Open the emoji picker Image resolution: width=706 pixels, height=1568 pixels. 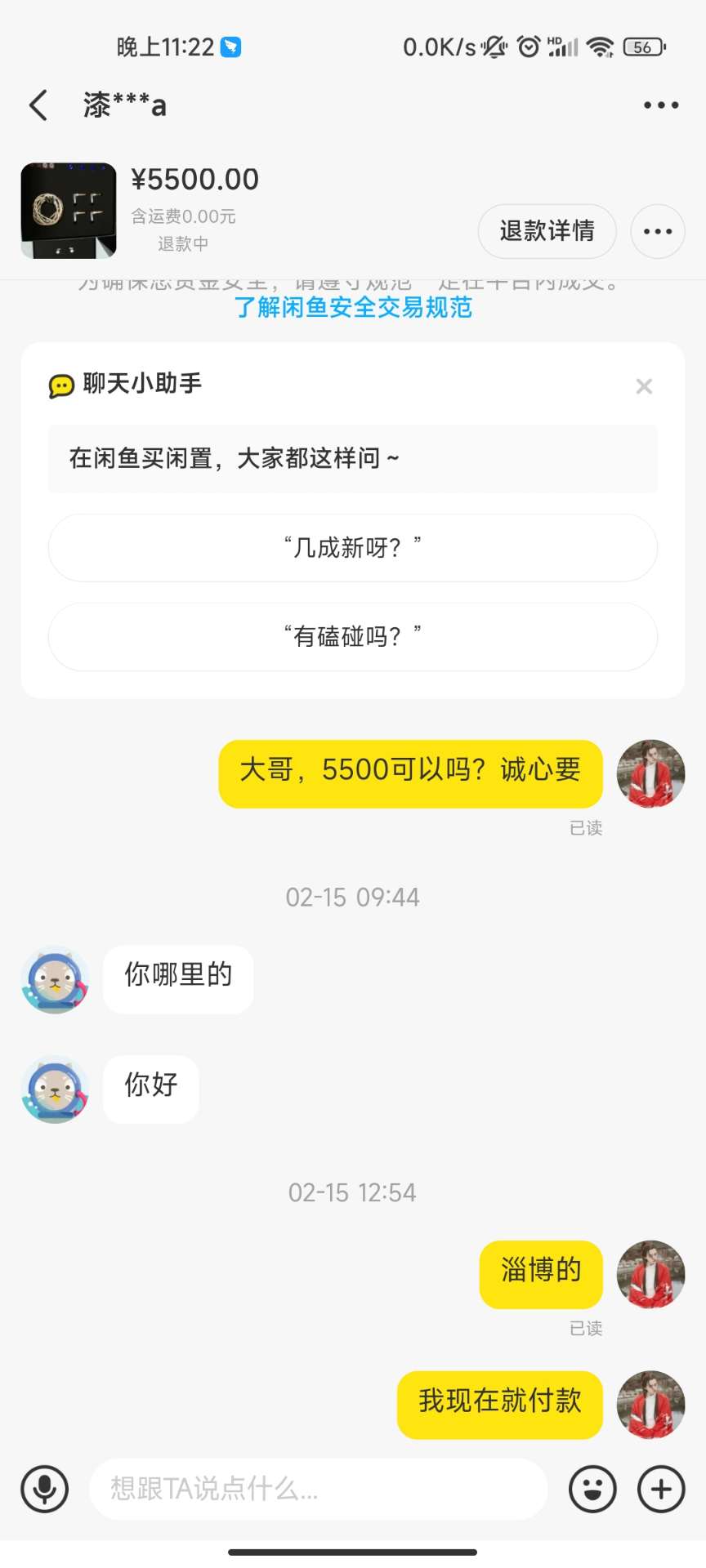click(592, 1489)
